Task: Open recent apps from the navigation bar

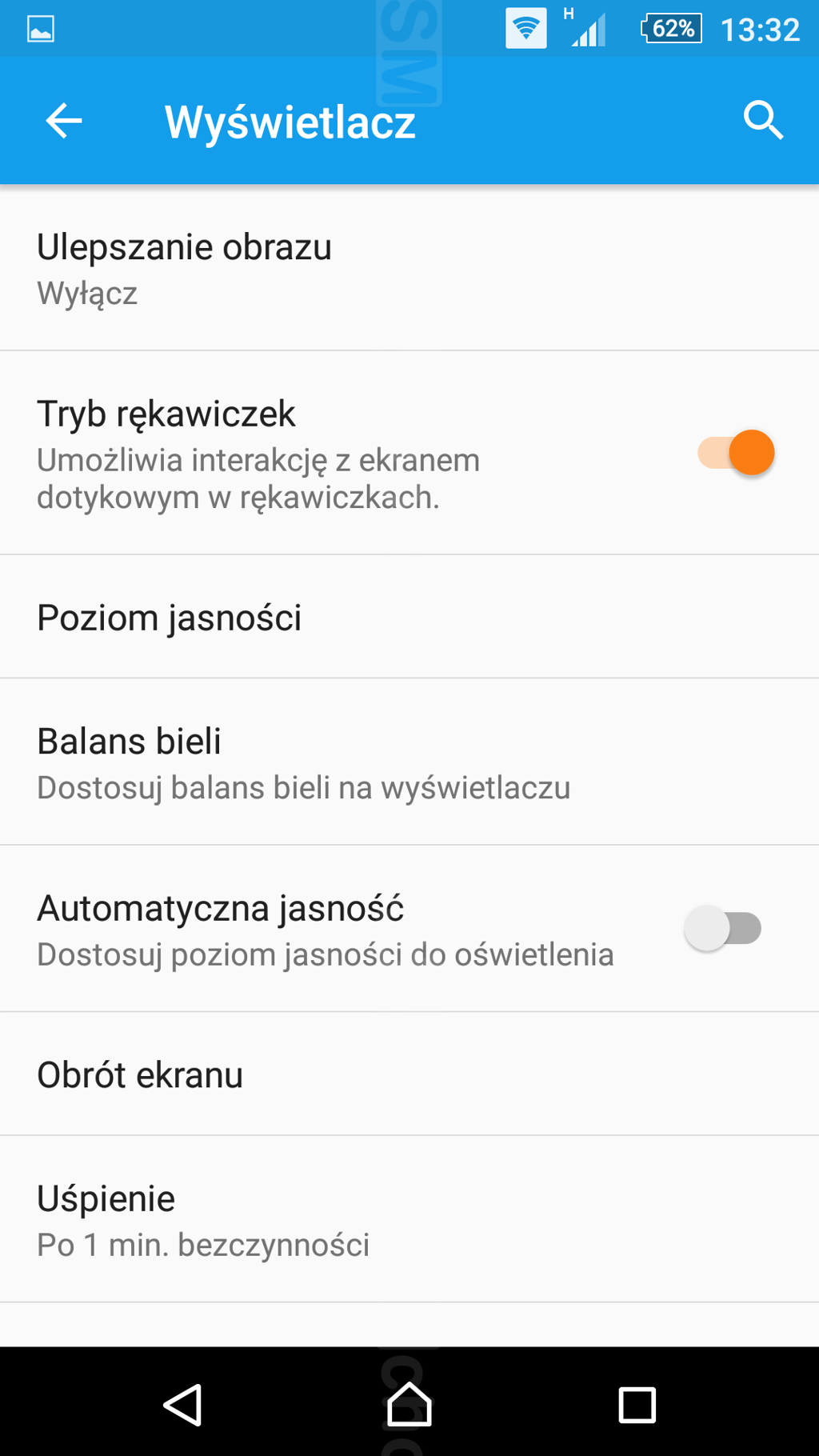Action: [x=637, y=1405]
